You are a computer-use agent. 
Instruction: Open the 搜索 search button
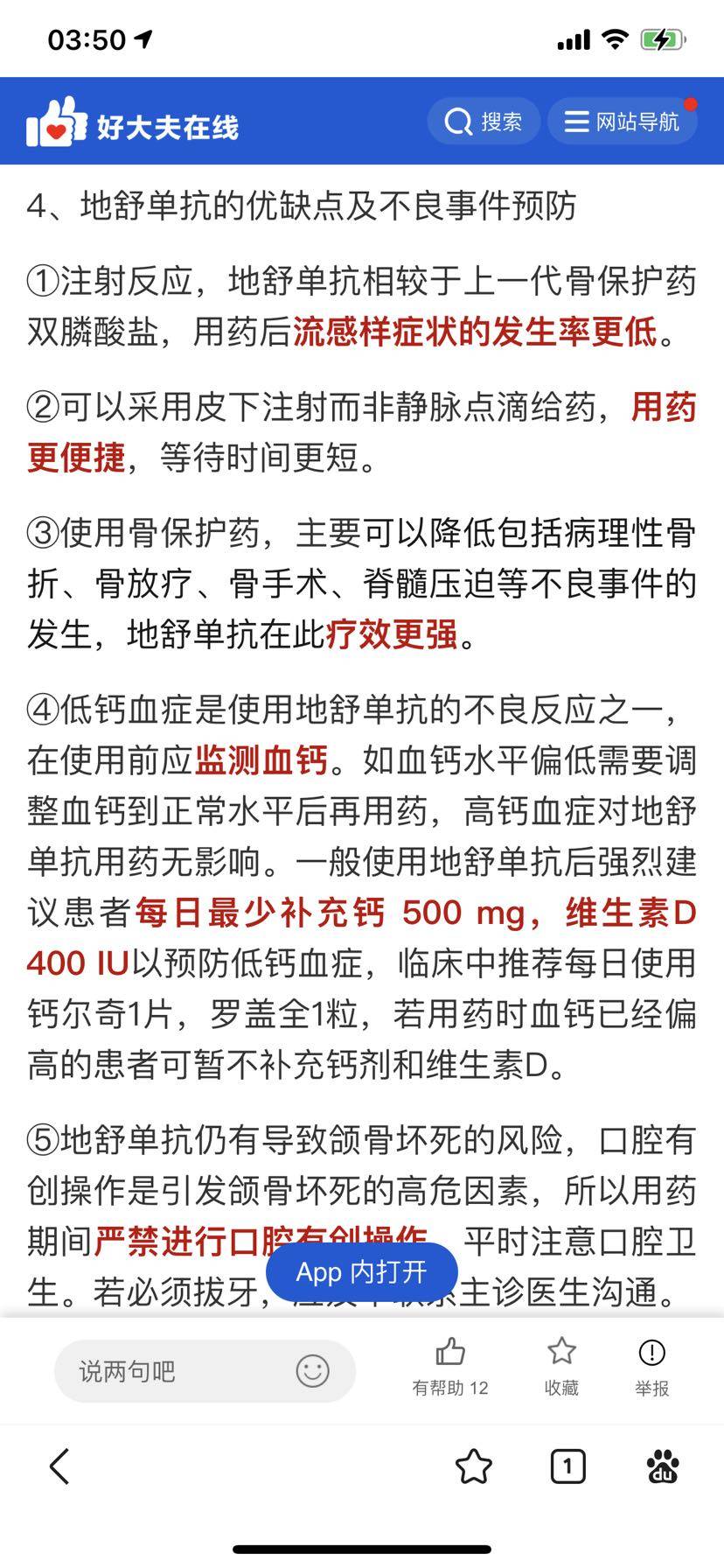click(484, 122)
